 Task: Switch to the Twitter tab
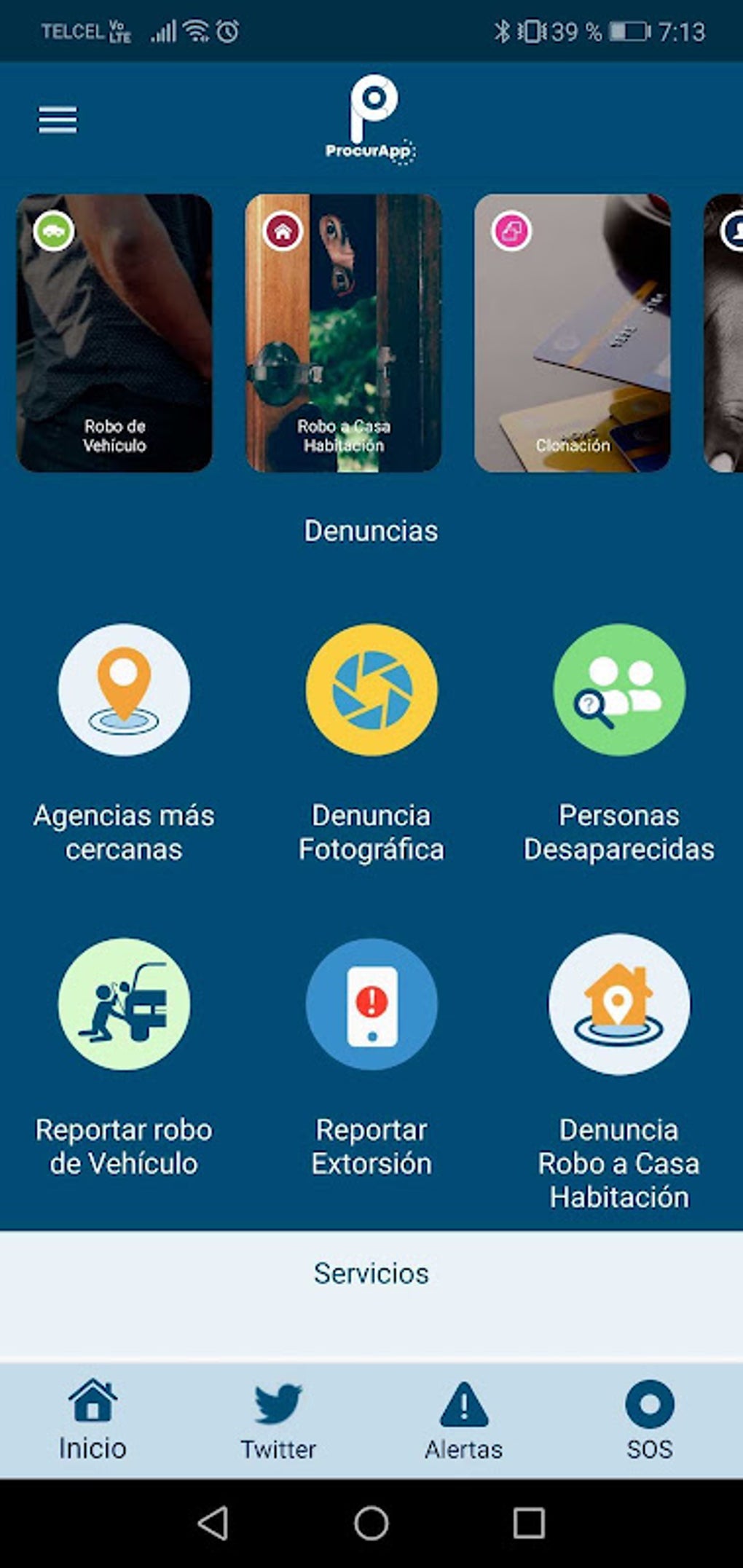[278, 1421]
